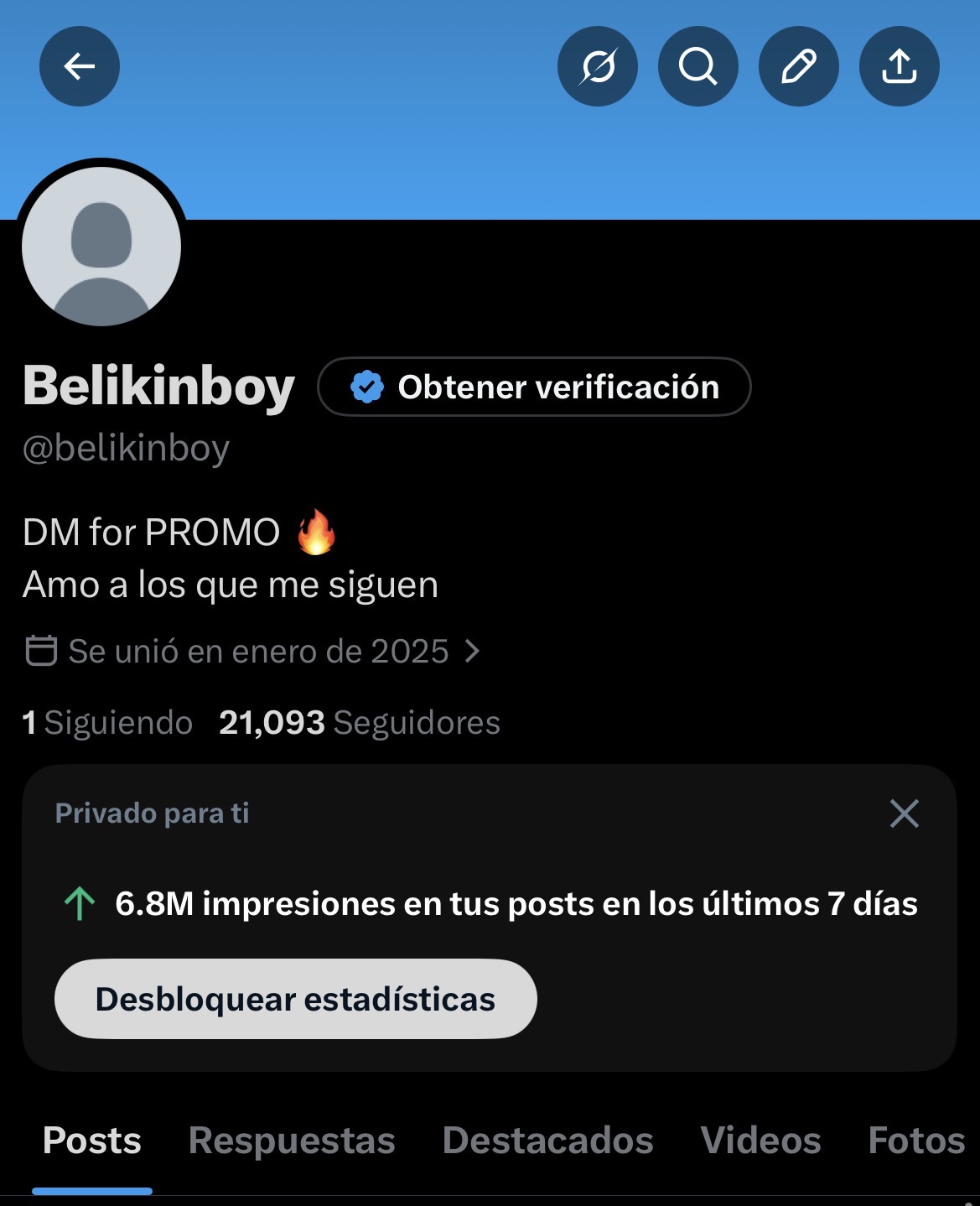Select the Posts tab

[x=92, y=1141]
